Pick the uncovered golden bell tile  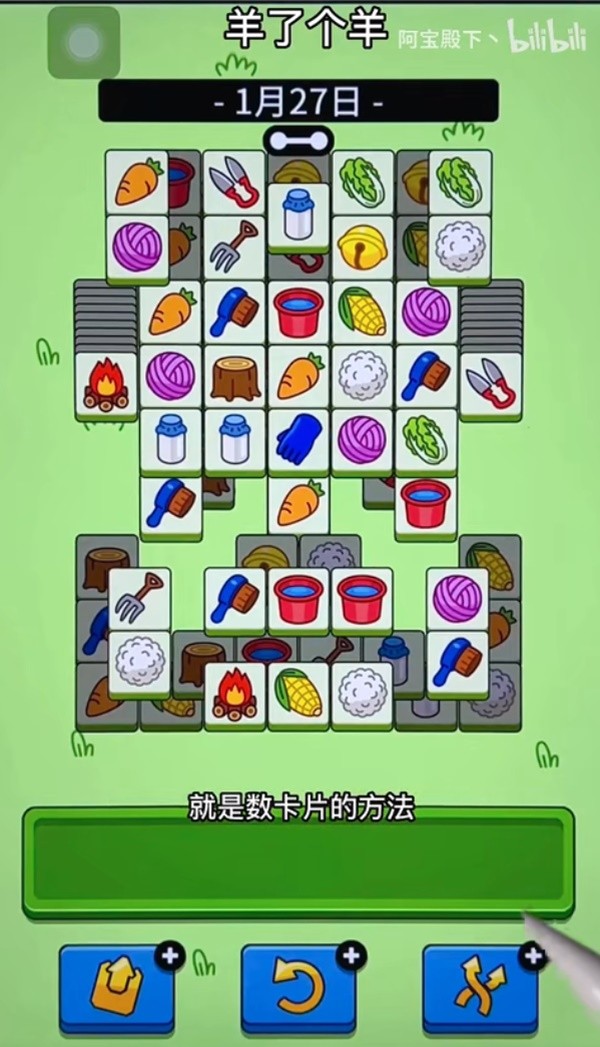click(363, 247)
